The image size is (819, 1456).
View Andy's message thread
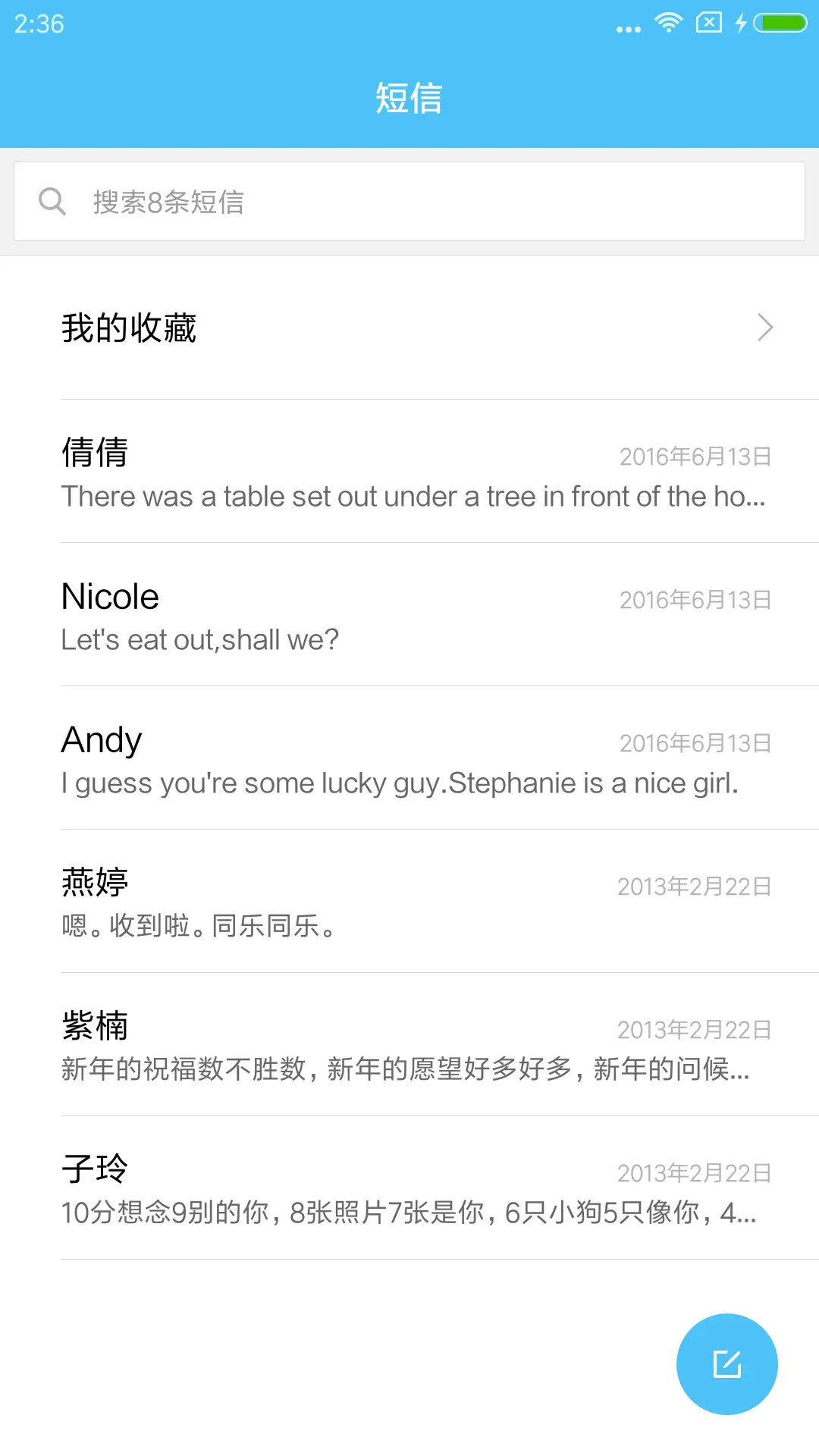click(409, 758)
